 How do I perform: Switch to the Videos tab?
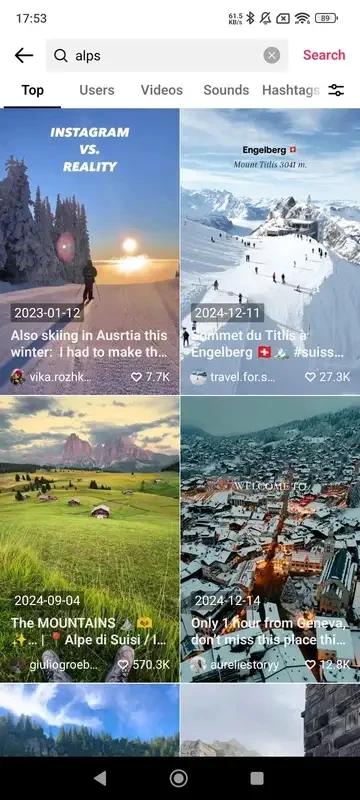tap(162, 90)
